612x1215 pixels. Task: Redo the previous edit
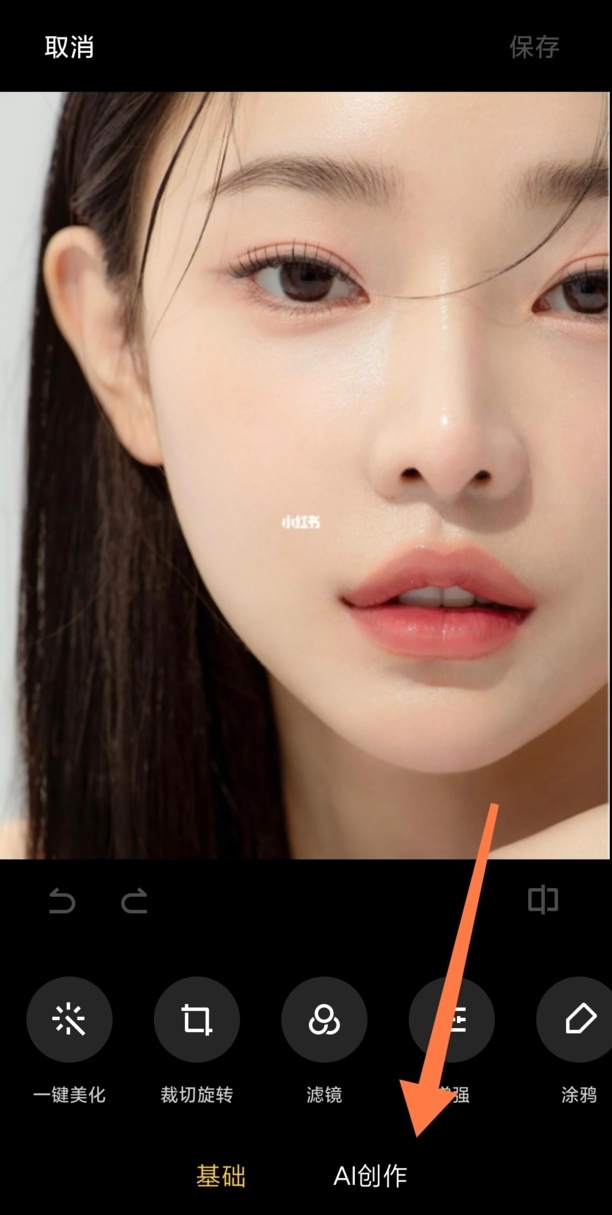(134, 902)
